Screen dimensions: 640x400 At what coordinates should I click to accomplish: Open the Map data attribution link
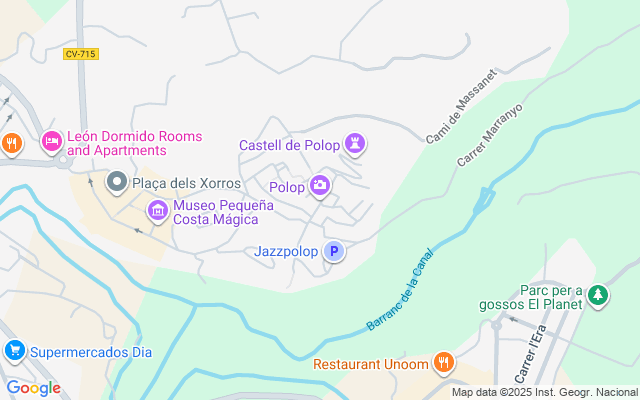pyautogui.click(x=544, y=392)
